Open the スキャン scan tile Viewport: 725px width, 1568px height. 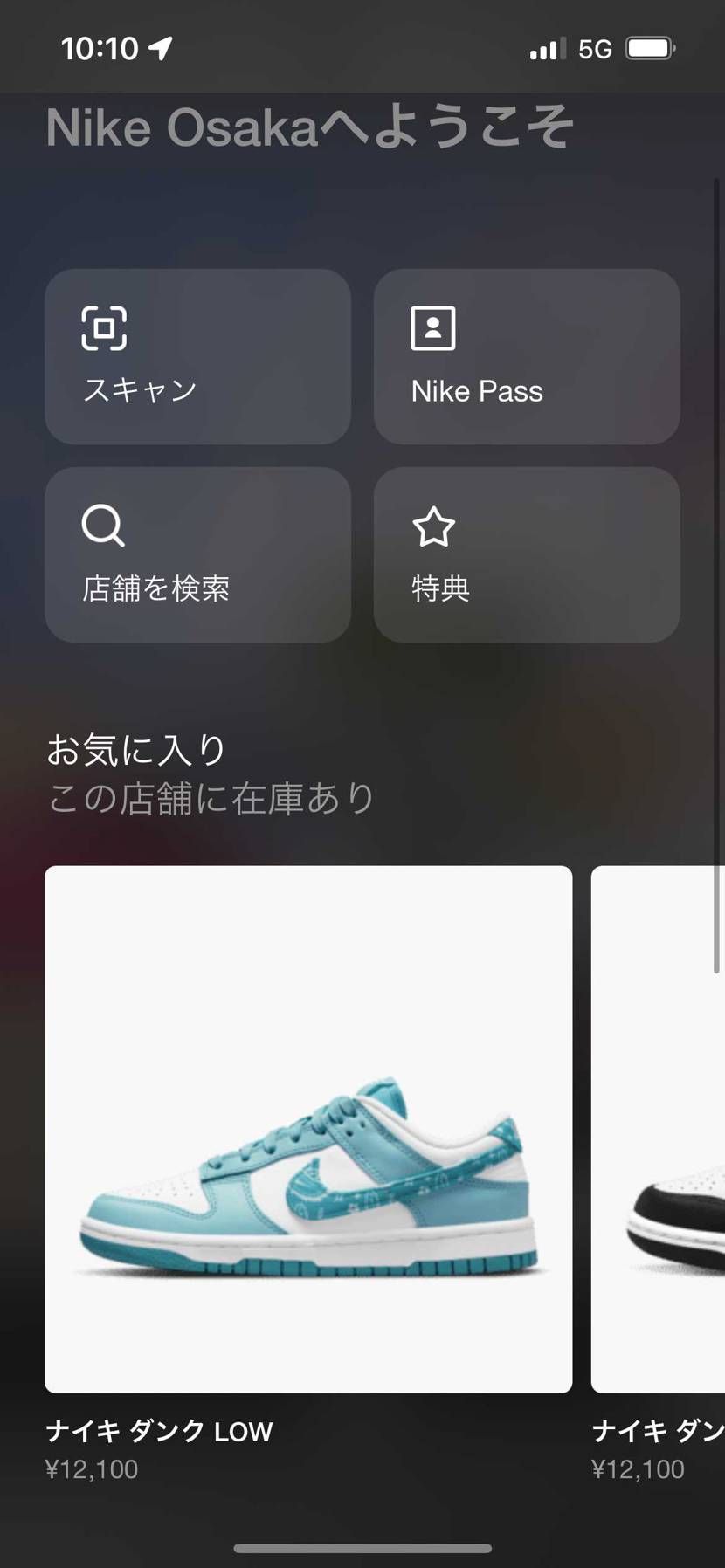click(x=198, y=356)
